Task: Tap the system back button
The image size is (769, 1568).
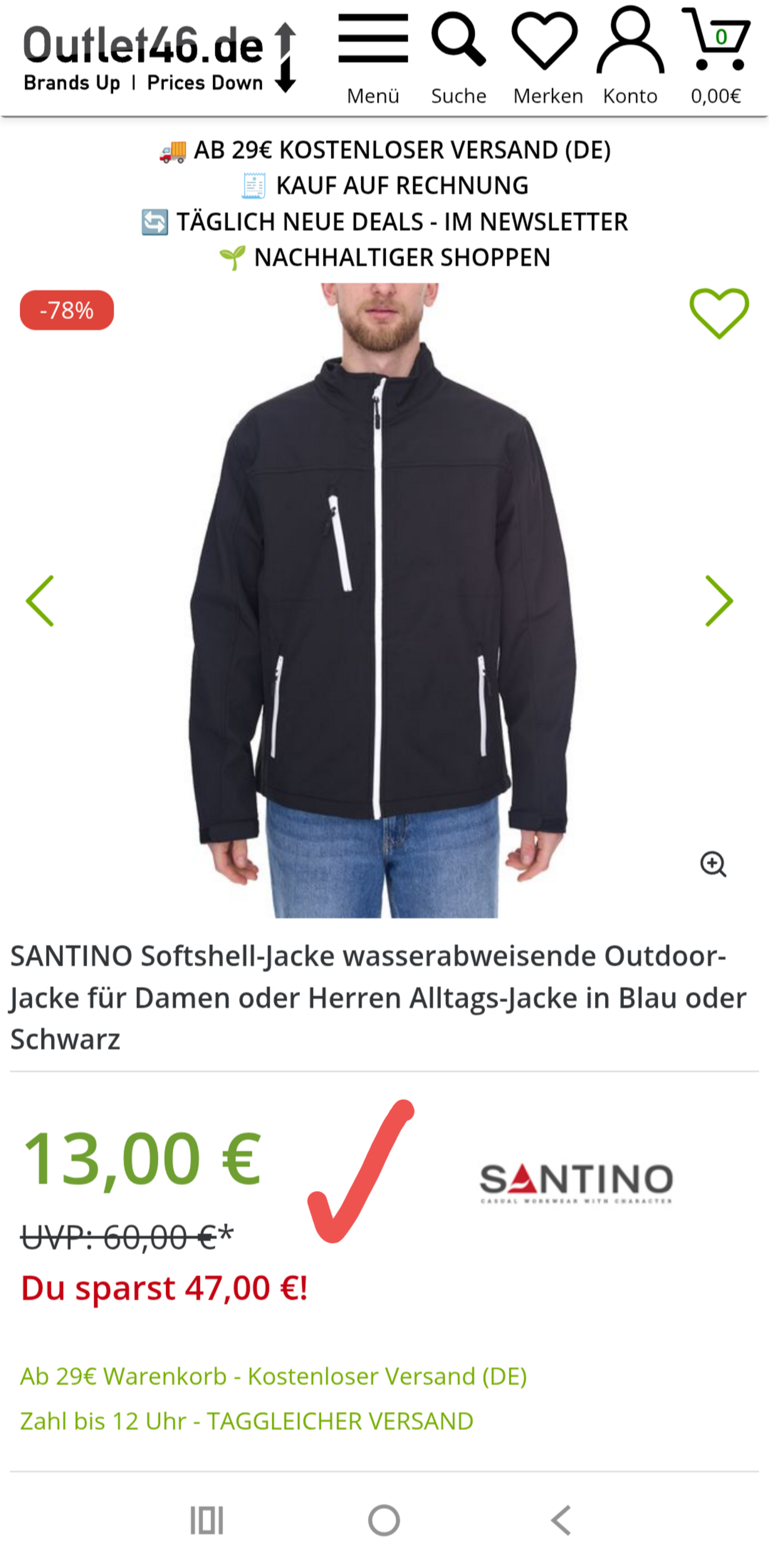Action: (x=561, y=1521)
